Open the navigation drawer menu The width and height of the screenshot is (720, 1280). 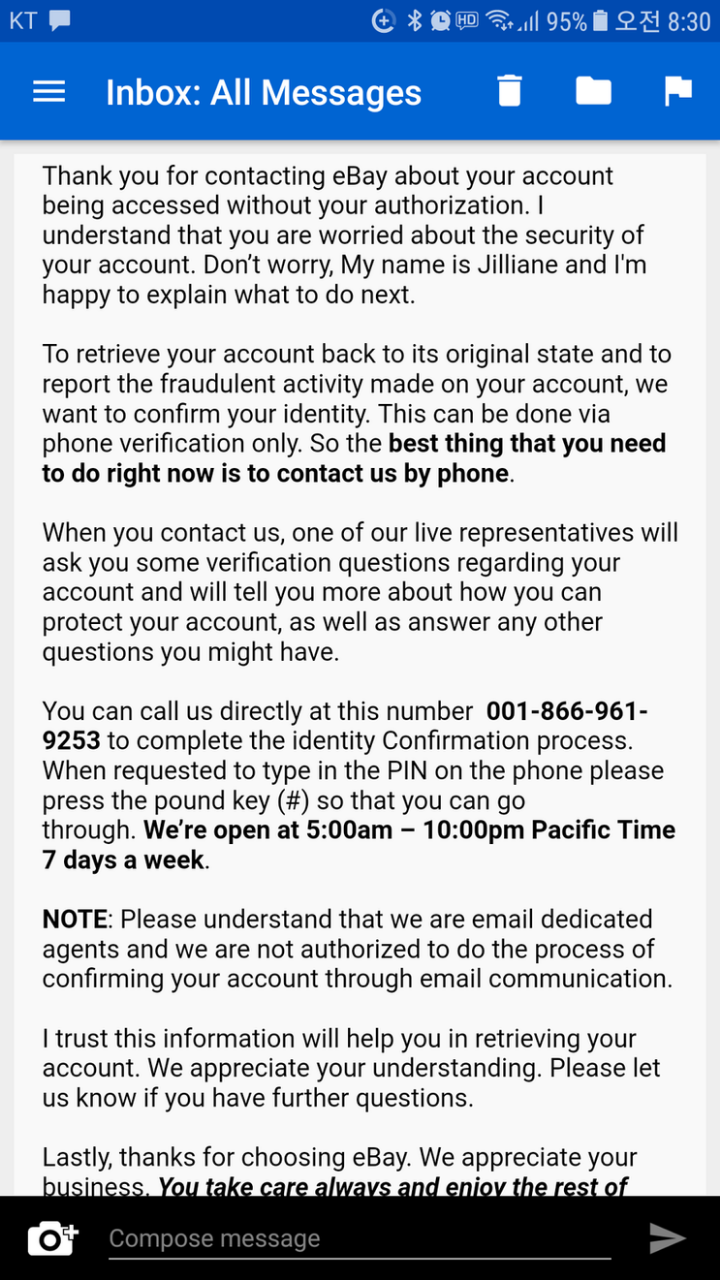49,92
